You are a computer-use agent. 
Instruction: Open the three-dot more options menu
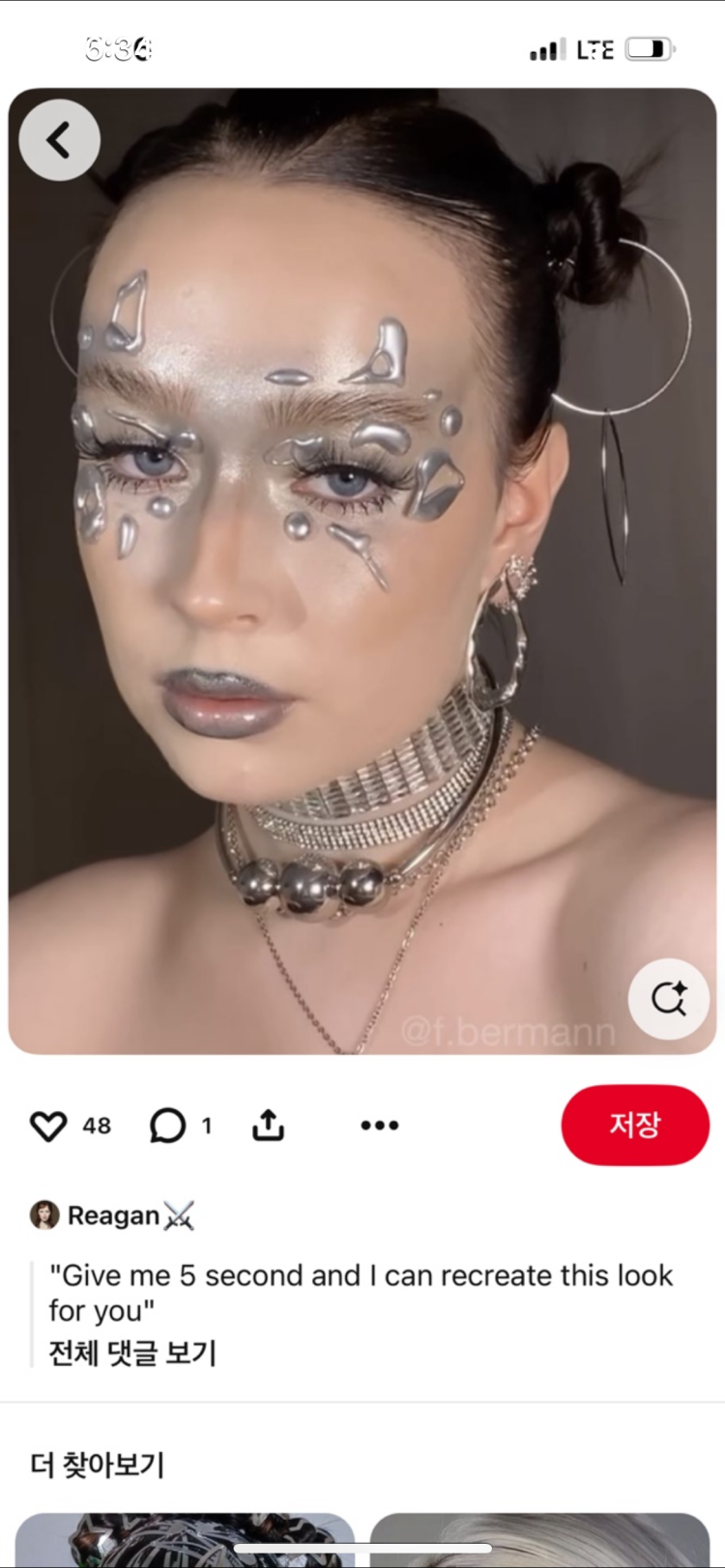click(x=379, y=1126)
